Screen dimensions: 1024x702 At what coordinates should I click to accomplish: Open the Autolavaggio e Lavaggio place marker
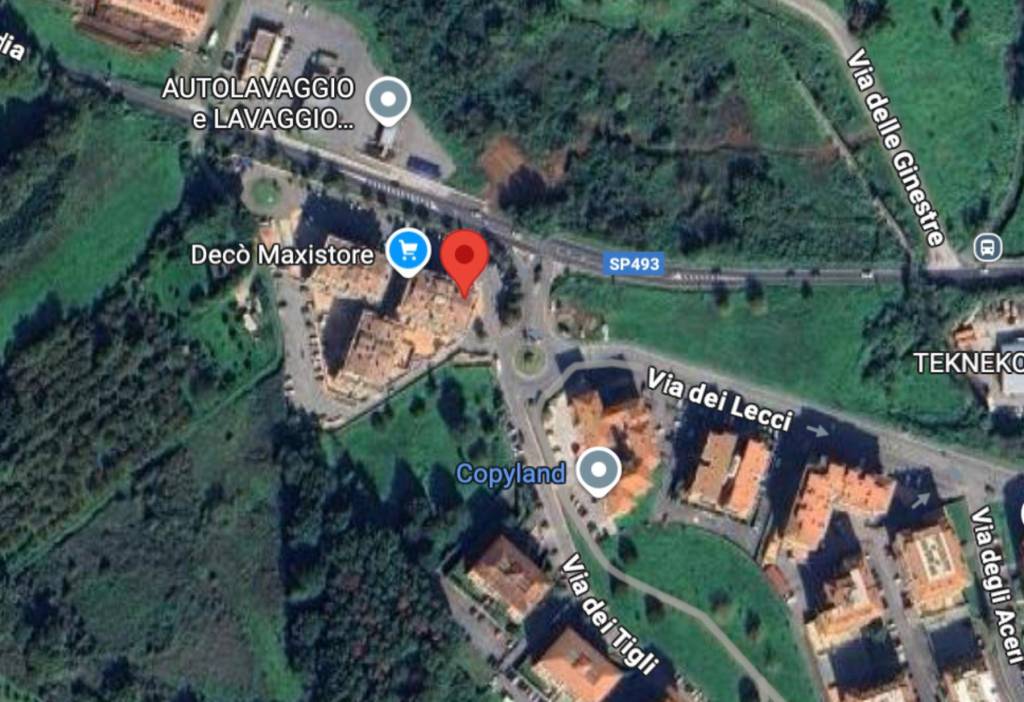[388, 101]
